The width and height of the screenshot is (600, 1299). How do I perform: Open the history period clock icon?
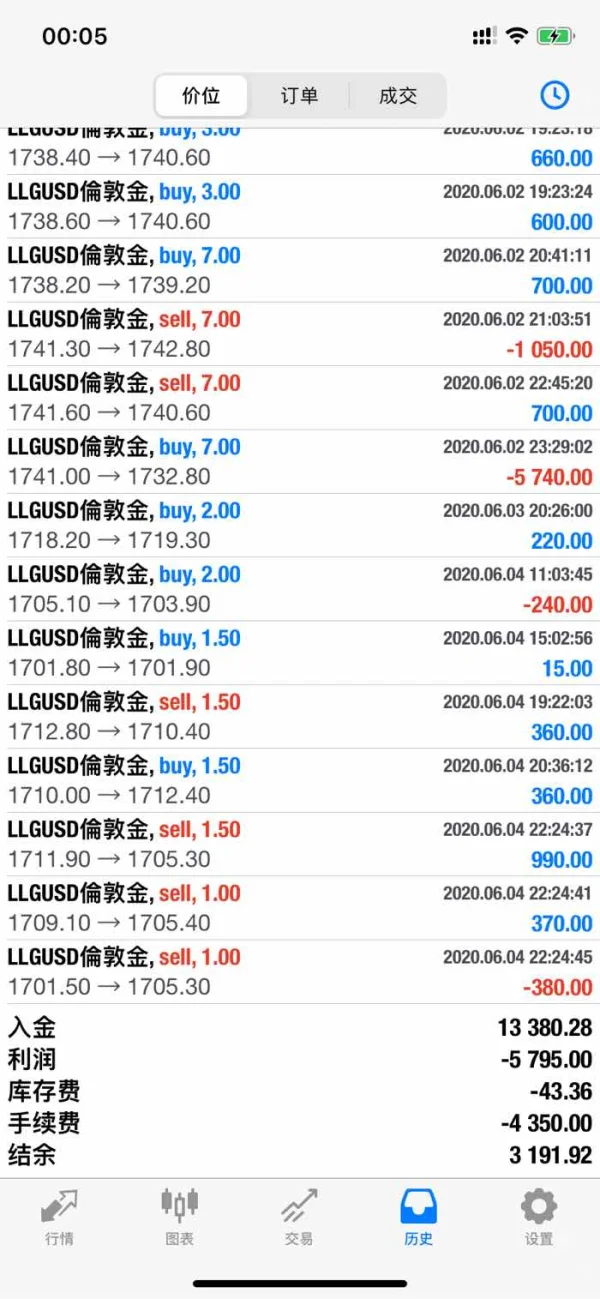[554, 95]
